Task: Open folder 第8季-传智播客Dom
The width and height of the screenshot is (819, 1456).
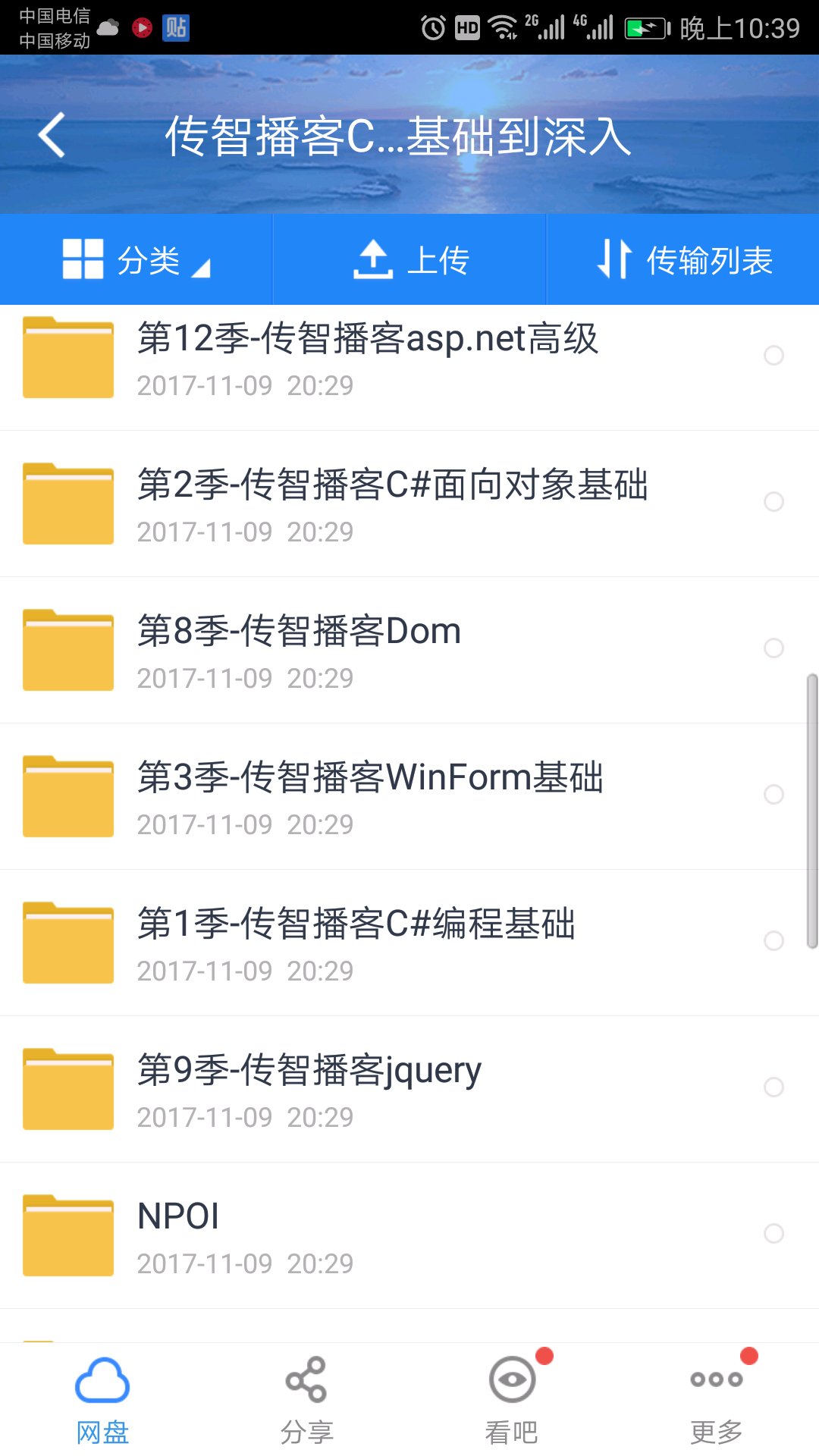Action: pyautogui.click(x=299, y=649)
